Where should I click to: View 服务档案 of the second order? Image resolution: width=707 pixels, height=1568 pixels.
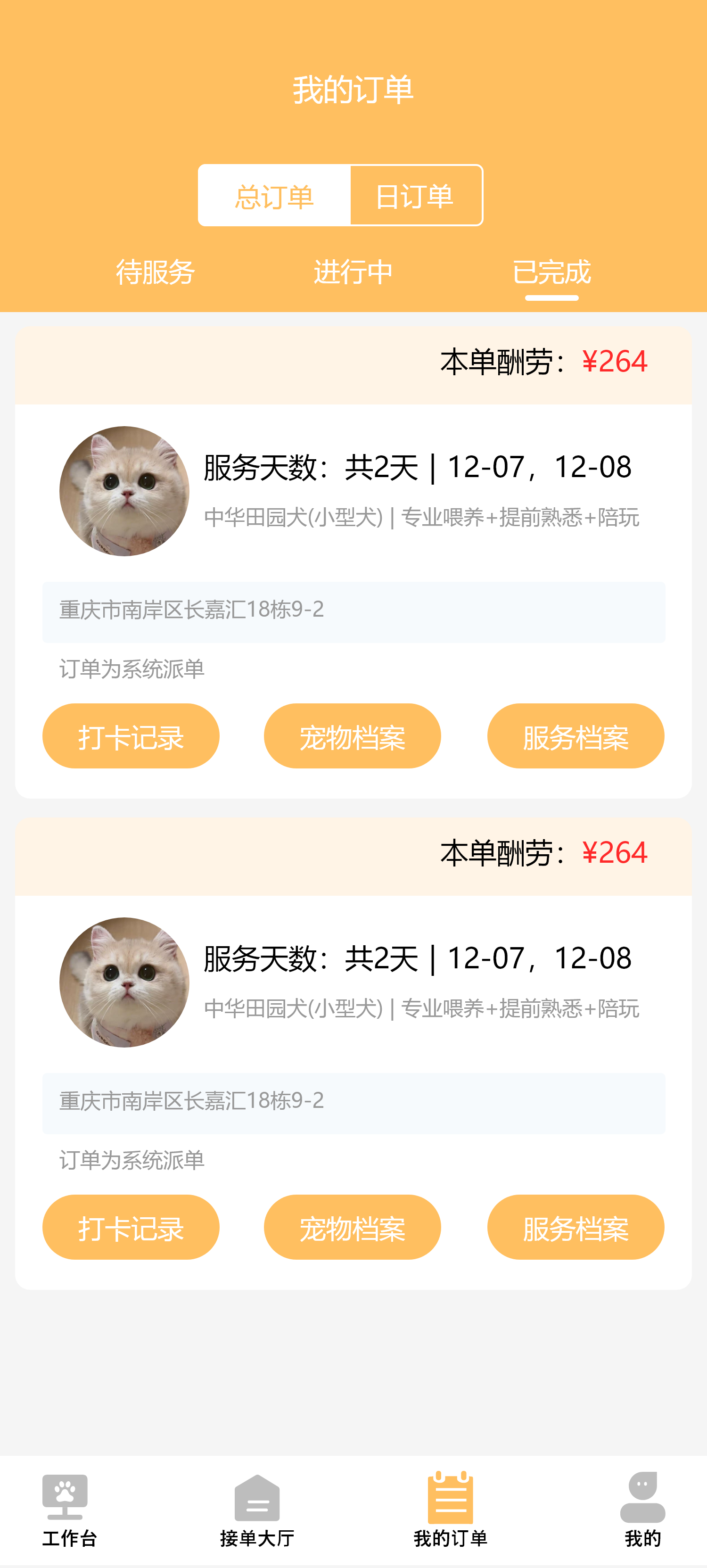[x=575, y=1227]
